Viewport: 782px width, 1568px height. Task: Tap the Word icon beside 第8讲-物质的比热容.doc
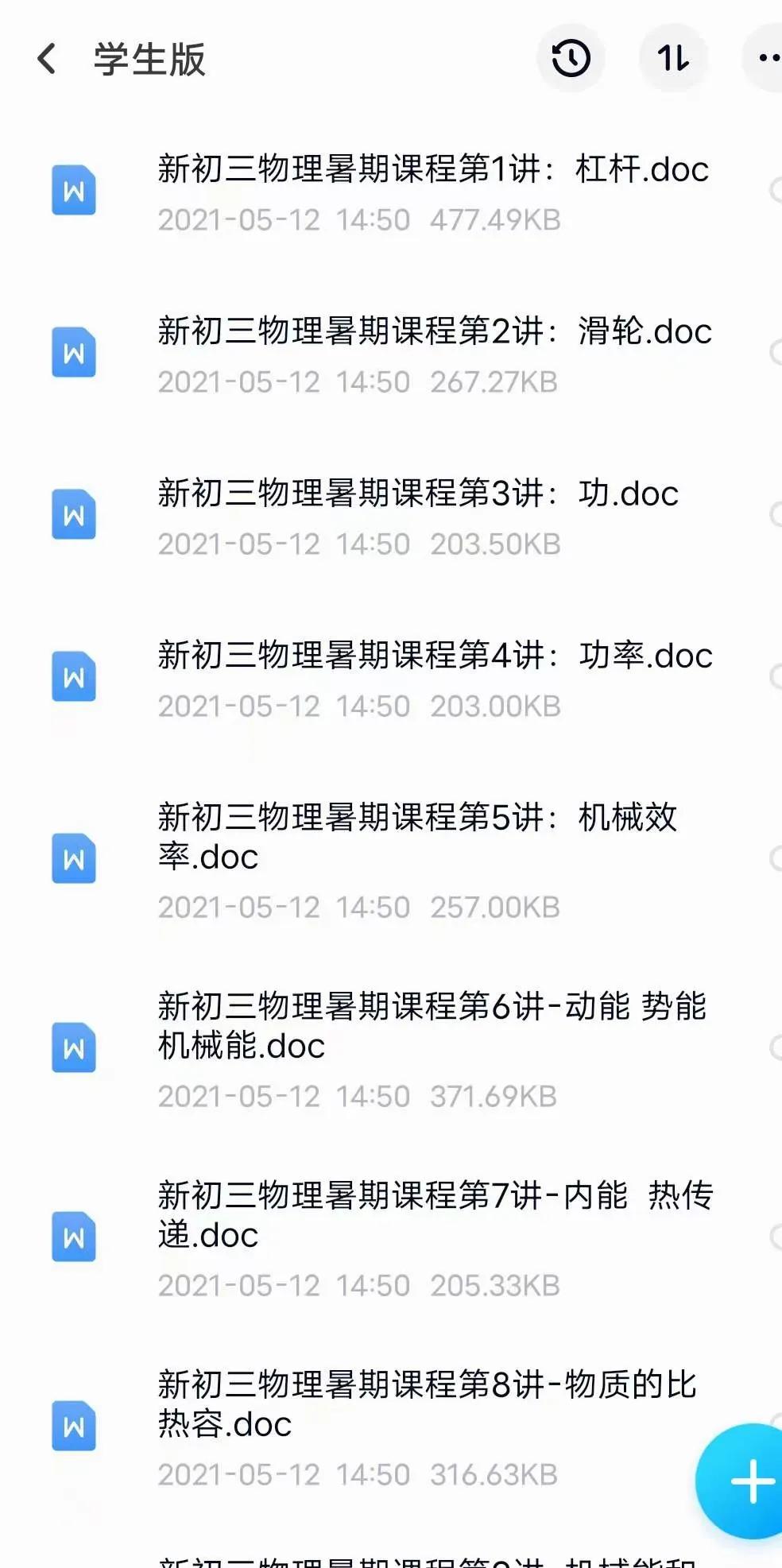click(x=74, y=1427)
